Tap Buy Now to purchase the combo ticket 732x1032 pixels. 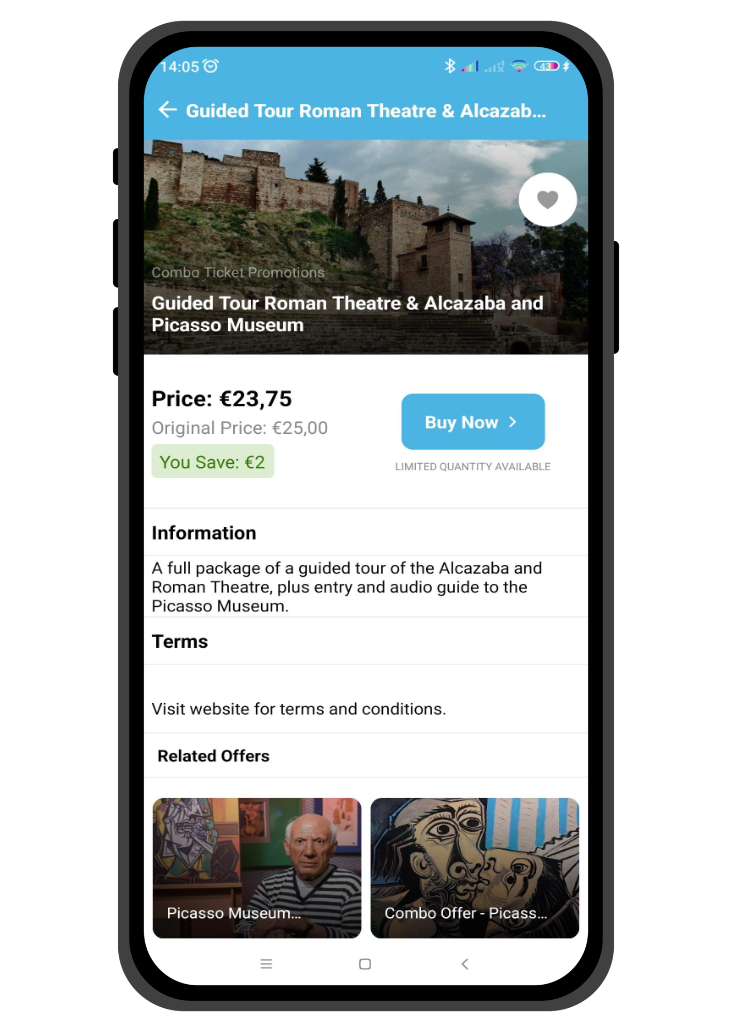tap(472, 422)
